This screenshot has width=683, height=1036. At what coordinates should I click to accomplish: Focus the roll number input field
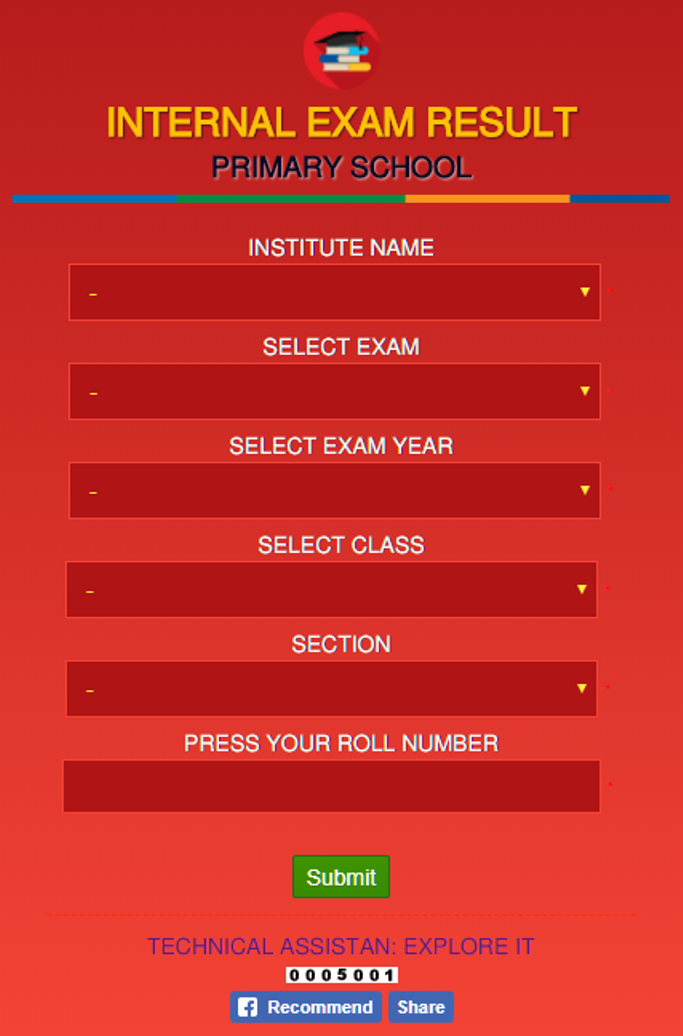331,786
